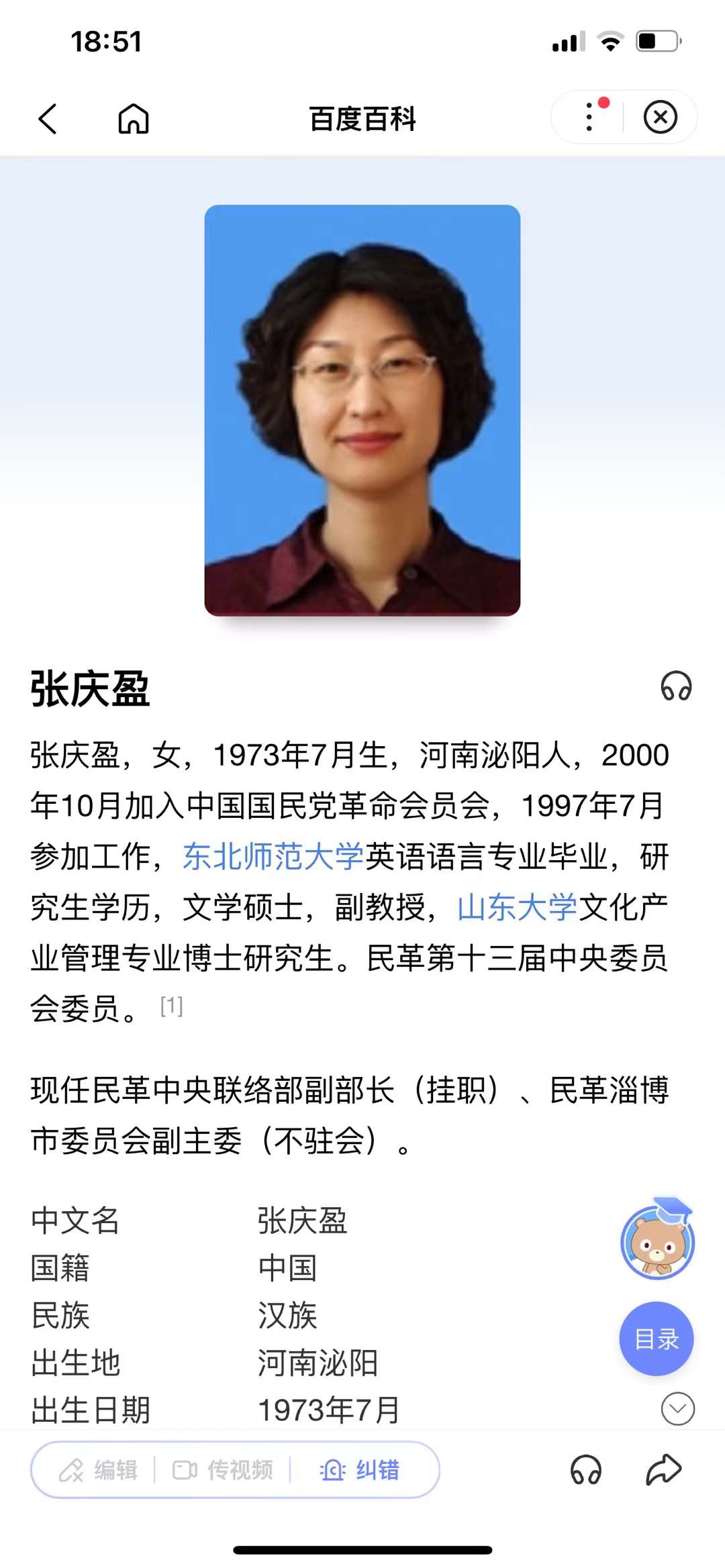Go back to the previous page

click(x=48, y=119)
